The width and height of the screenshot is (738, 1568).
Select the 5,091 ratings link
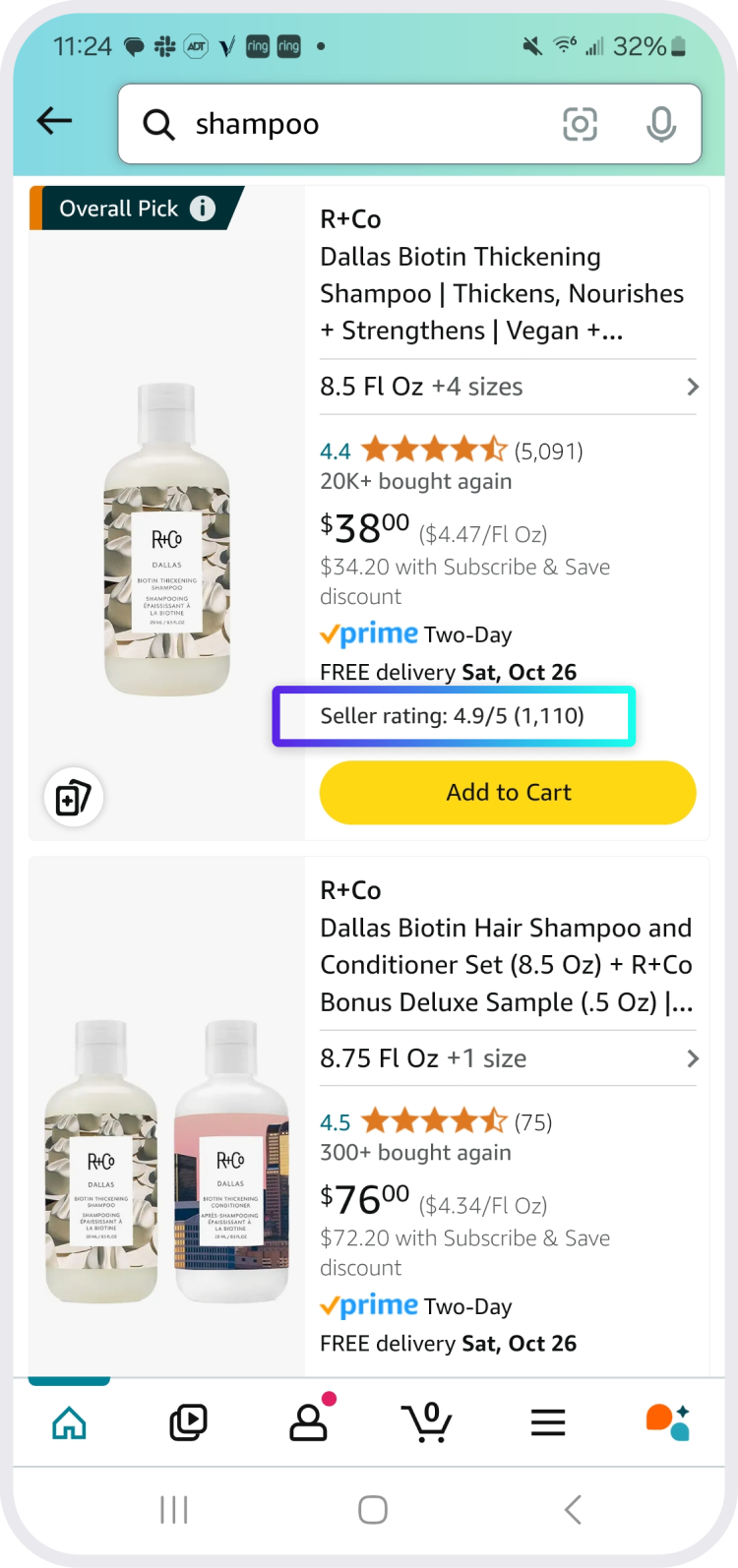[x=547, y=451]
